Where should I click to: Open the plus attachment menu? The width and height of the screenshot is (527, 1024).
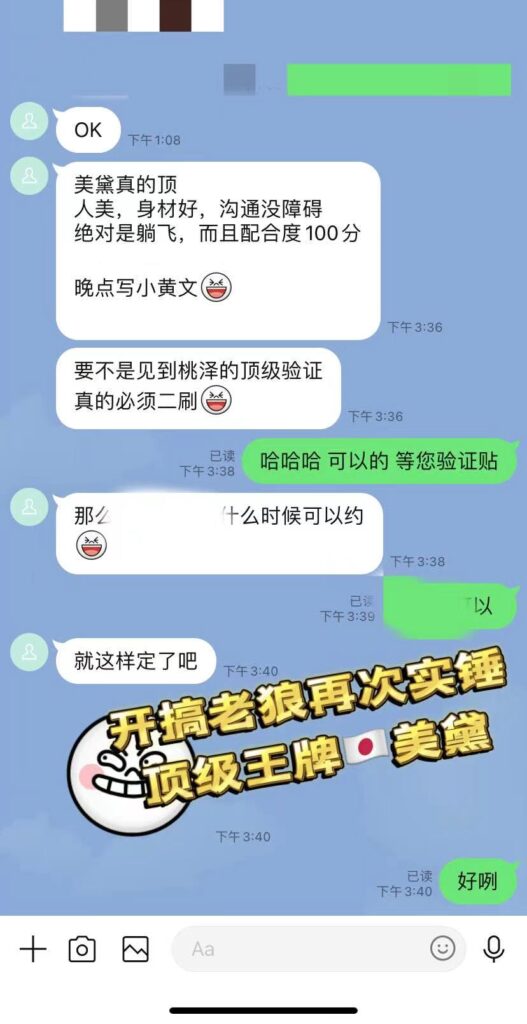click(33, 949)
